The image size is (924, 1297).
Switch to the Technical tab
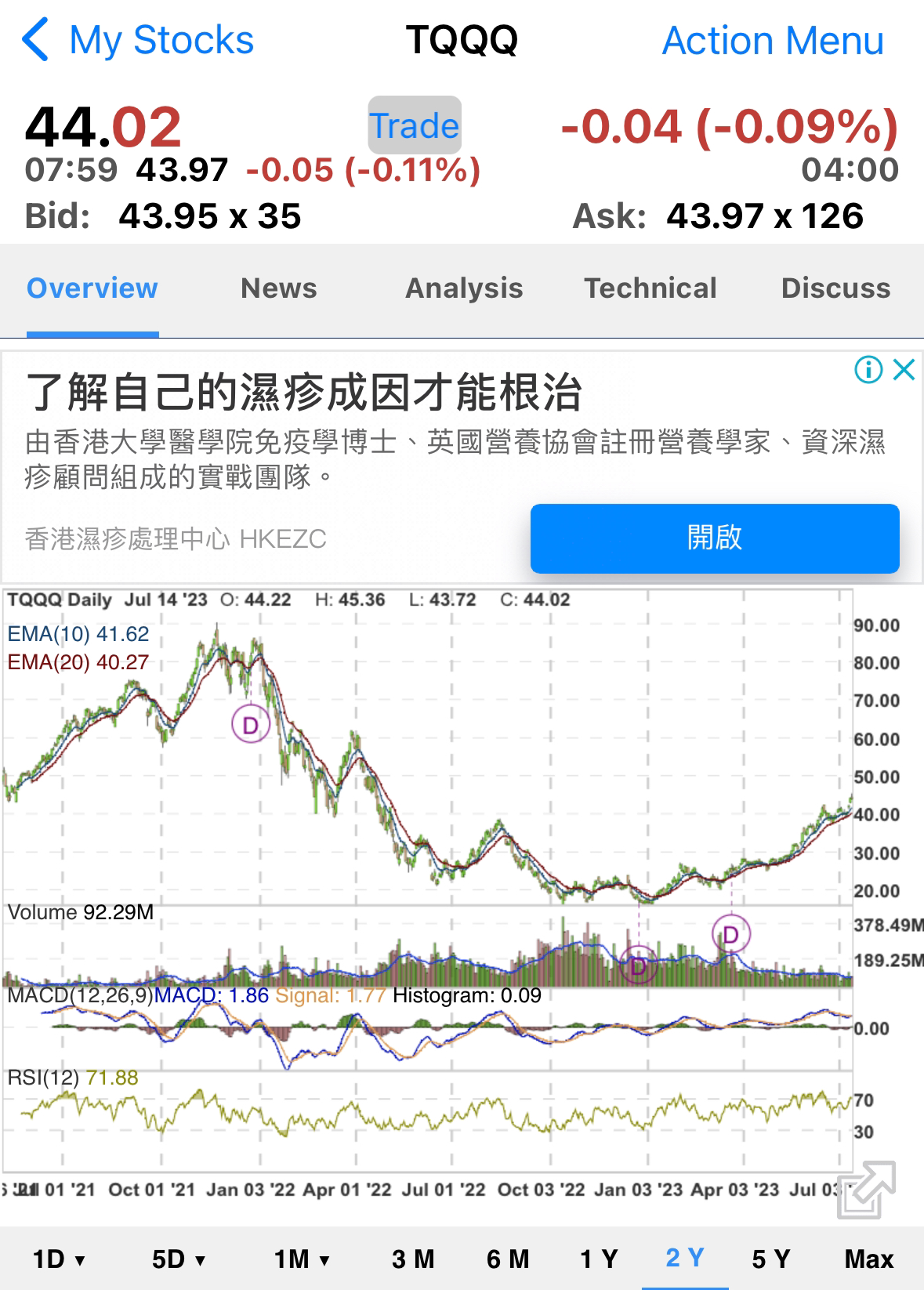[x=651, y=288]
